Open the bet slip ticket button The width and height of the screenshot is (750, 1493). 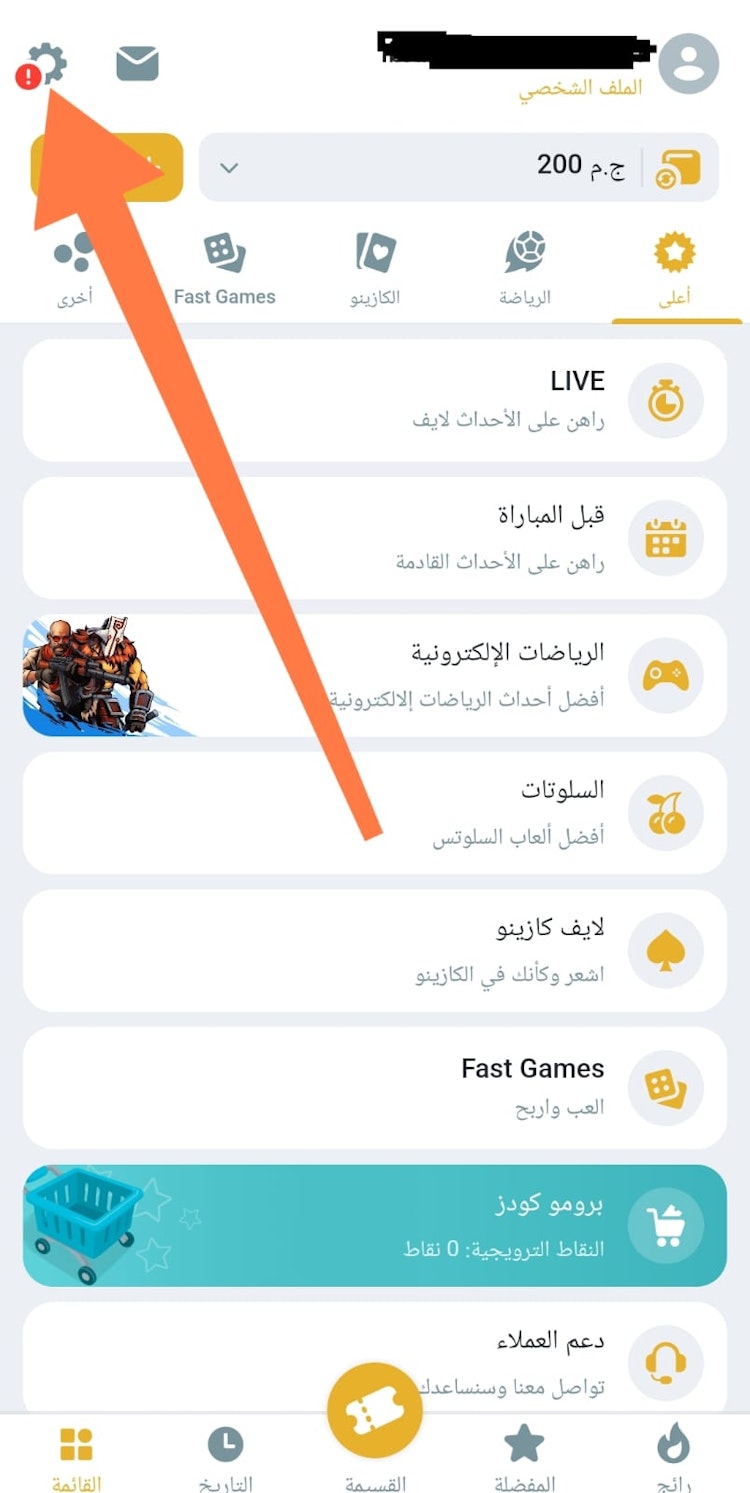375,1411
